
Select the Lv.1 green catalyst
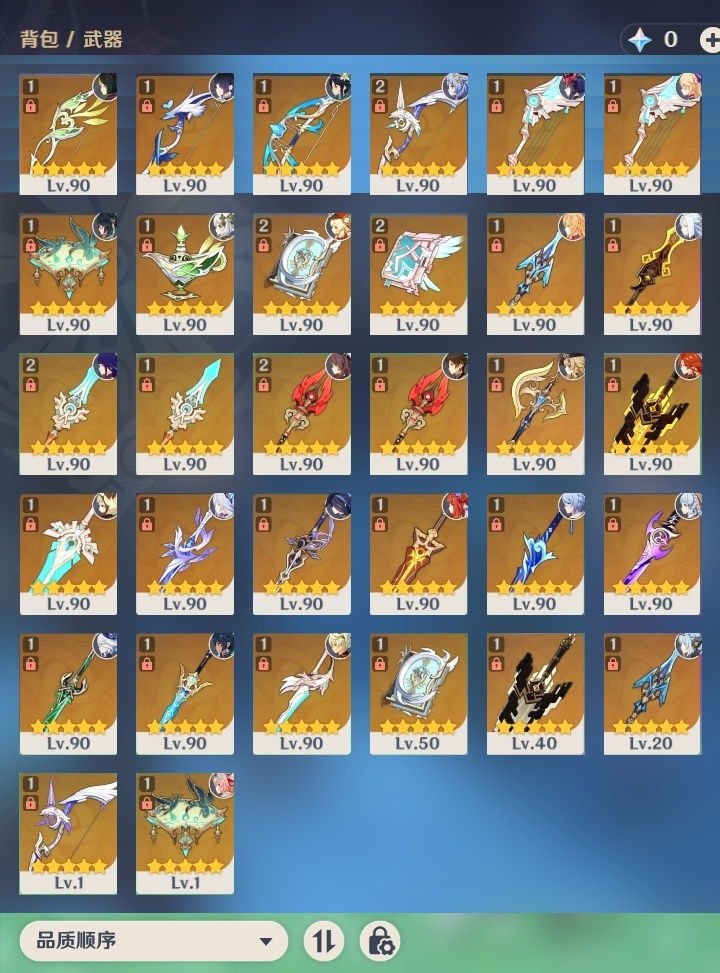click(185, 832)
